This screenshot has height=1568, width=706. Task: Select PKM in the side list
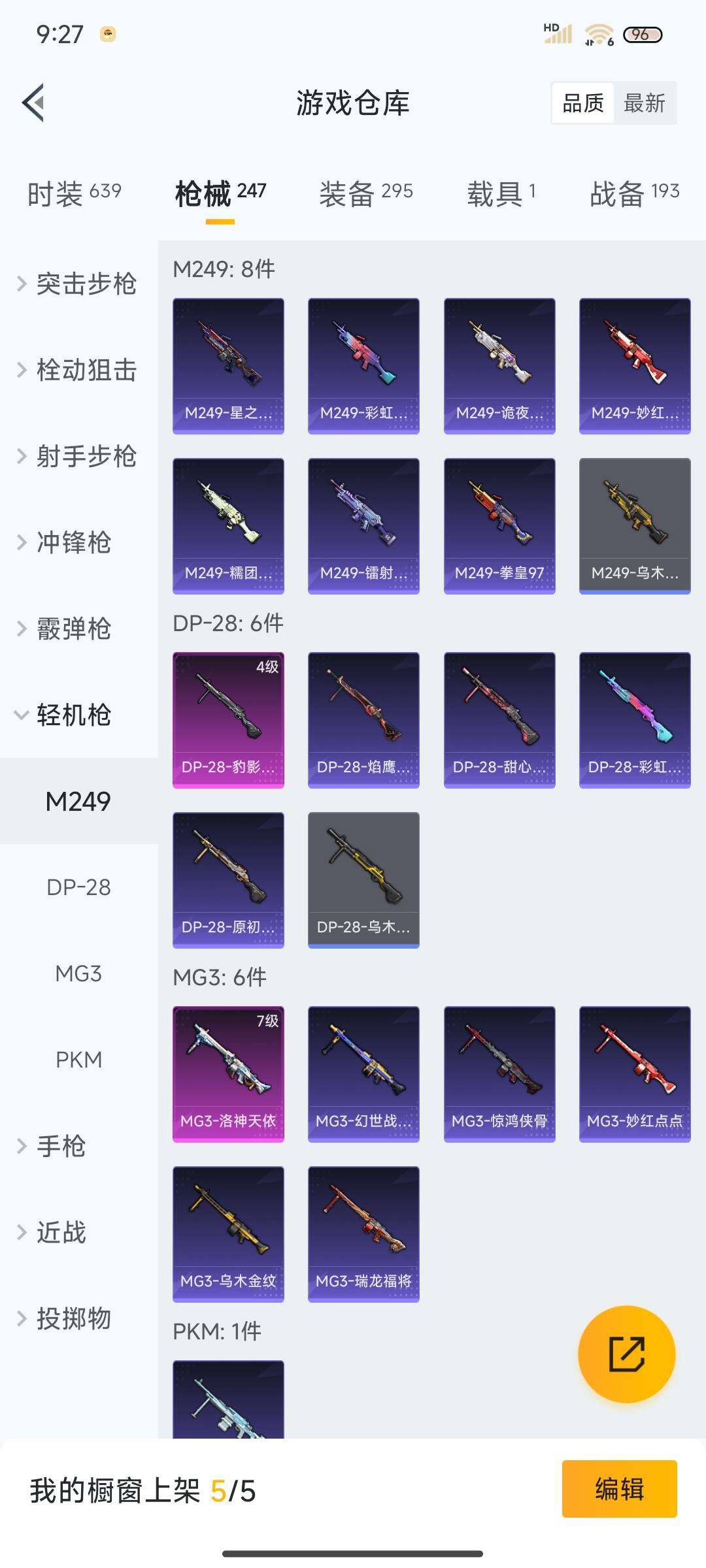pyautogui.click(x=78, y=1060)
